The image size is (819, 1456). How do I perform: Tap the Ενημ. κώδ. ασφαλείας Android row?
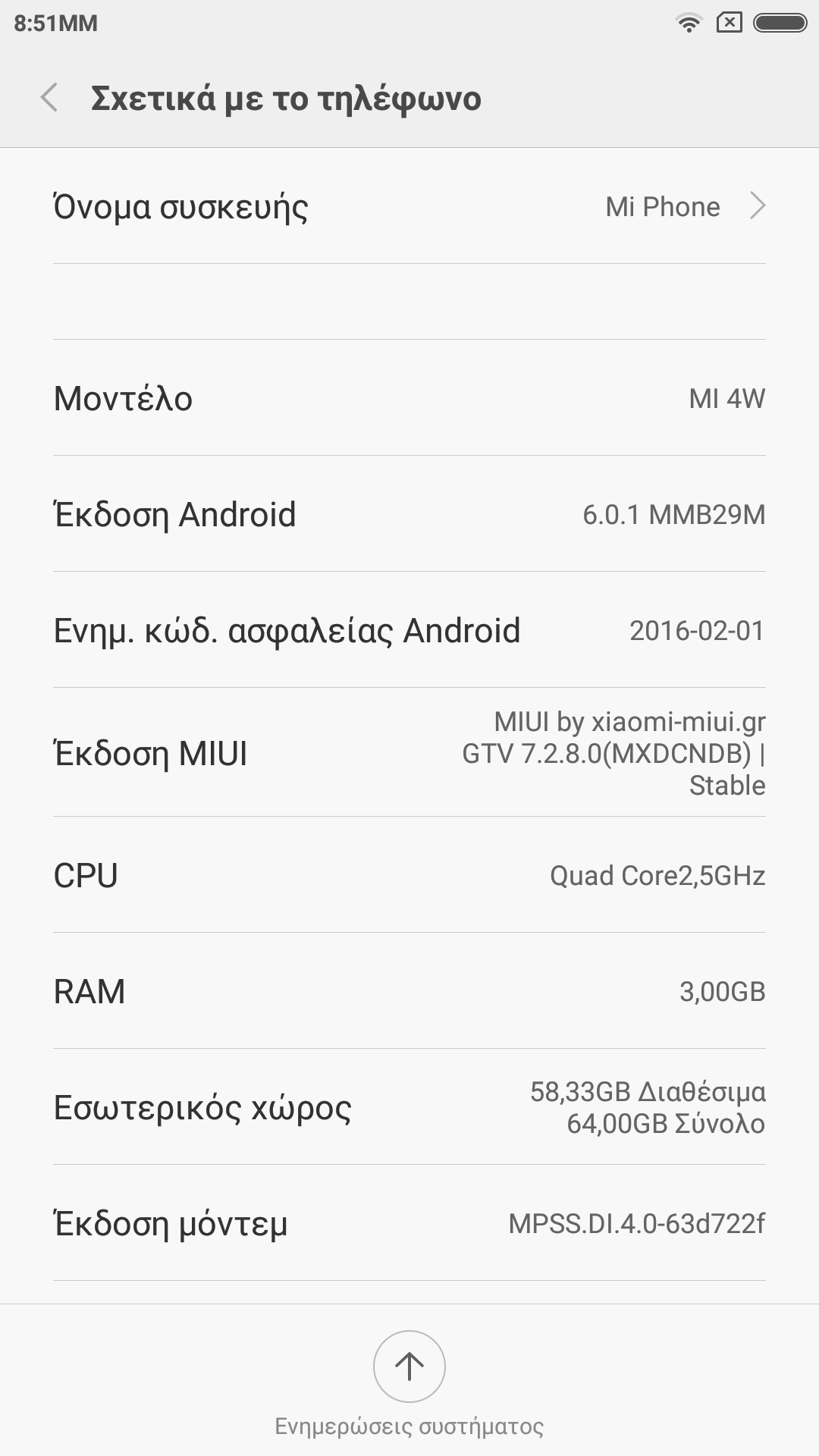click(x=409, y=630)
